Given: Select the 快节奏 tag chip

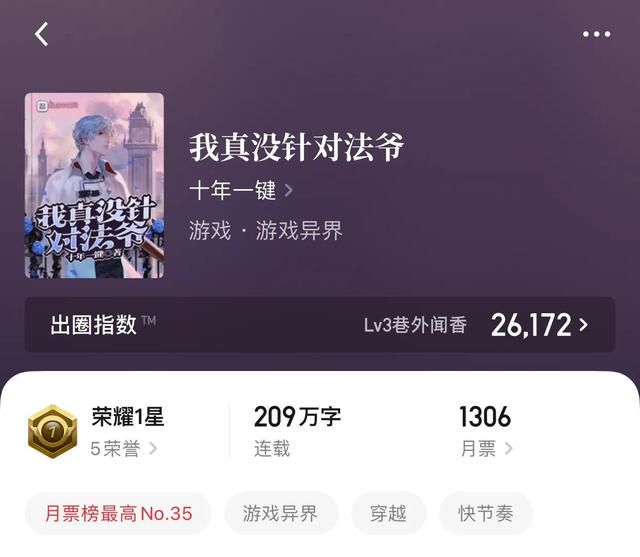Looking at the screenshot, I should [x=485, y=514].
